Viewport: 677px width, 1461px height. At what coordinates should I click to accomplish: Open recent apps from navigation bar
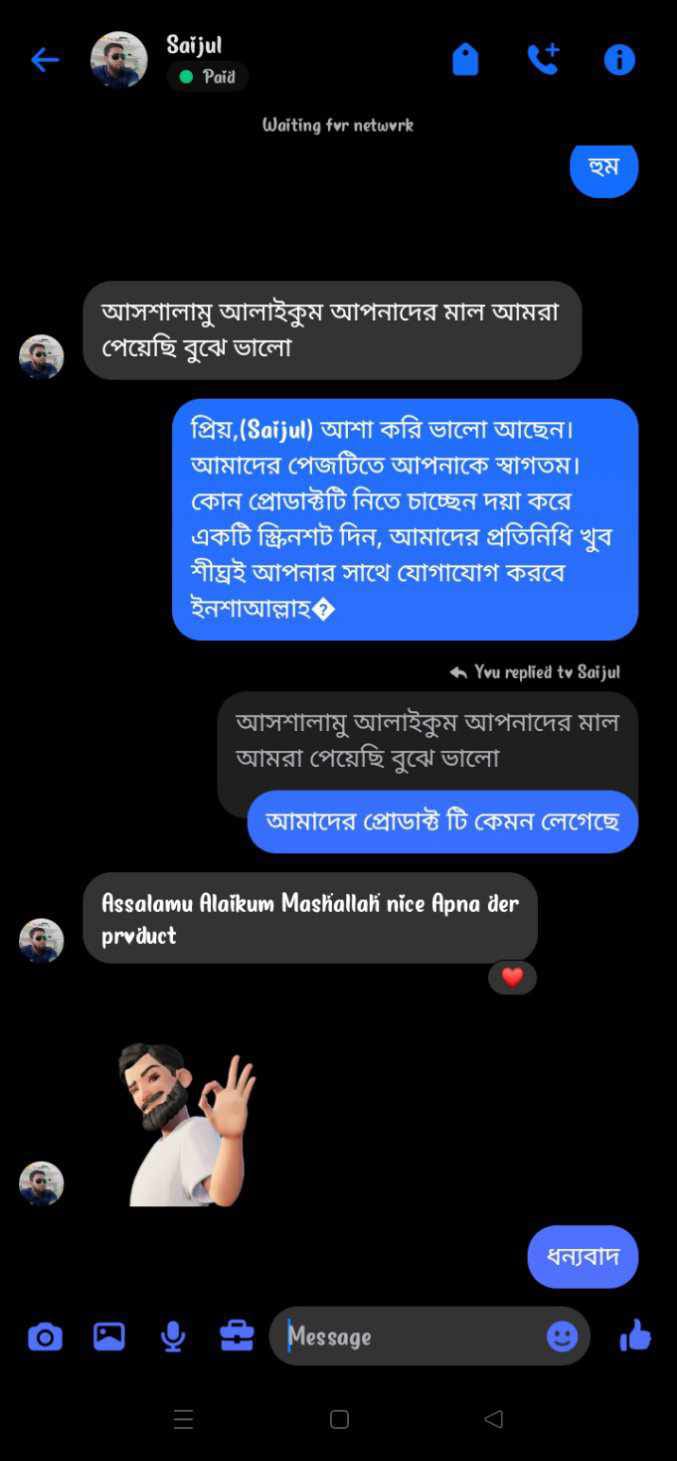click(x=183, y=1419)
